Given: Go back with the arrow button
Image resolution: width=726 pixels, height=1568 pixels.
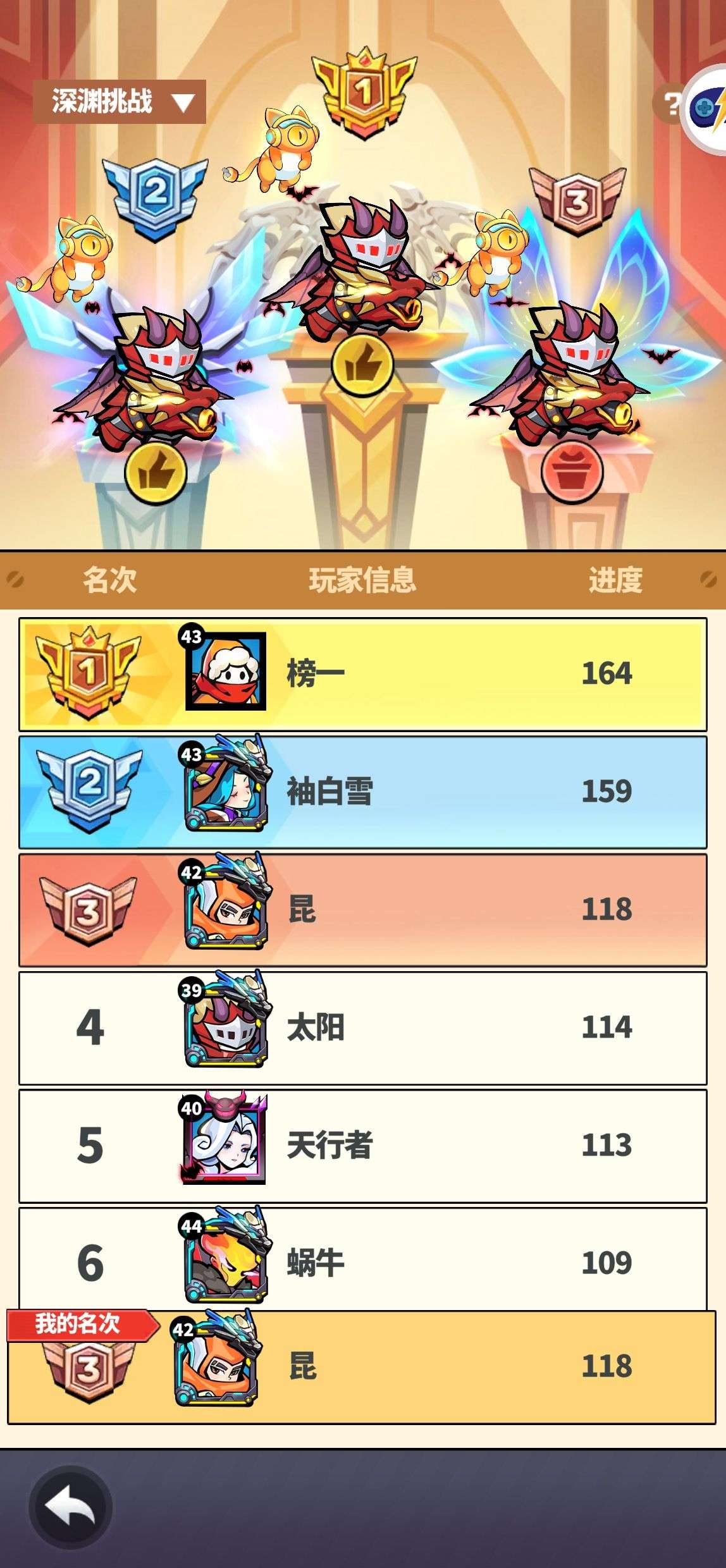Looking at the screenshot, I should (x=71, y=1507).
